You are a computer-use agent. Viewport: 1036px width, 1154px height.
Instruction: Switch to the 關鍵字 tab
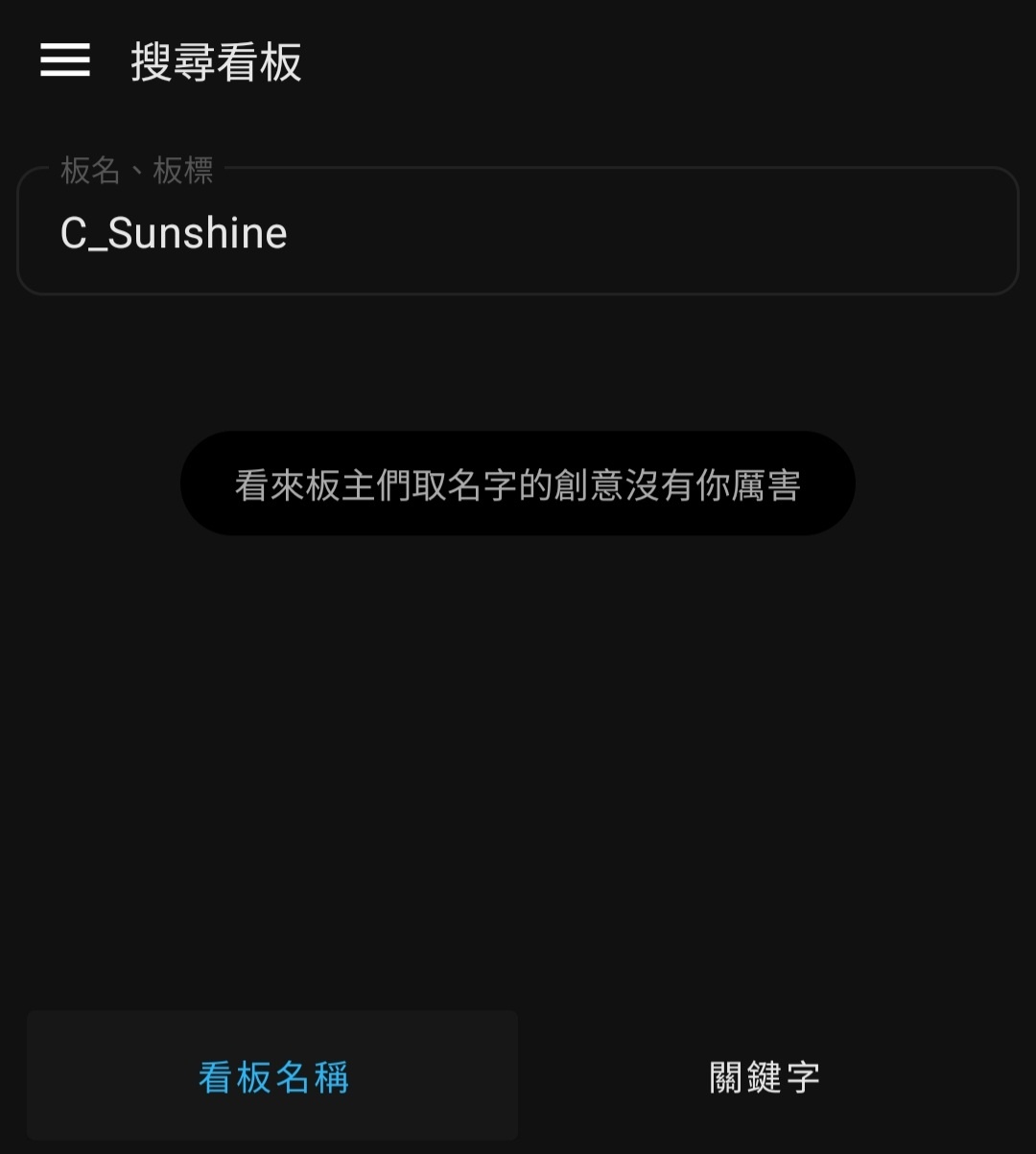[x=765, y=1076]
